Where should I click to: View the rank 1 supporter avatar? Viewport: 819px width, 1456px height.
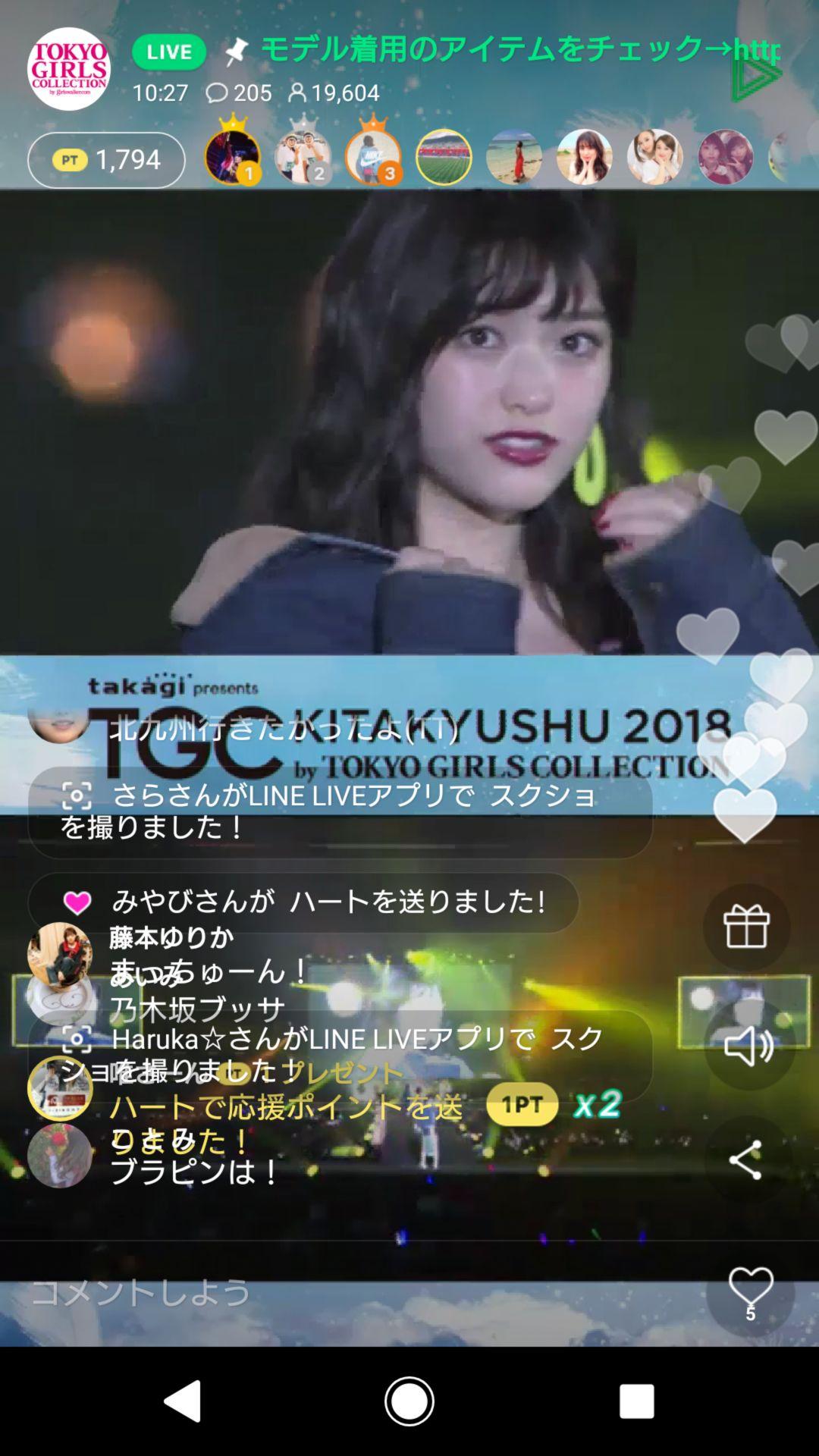pyautogui.click(x=232, y=157)
